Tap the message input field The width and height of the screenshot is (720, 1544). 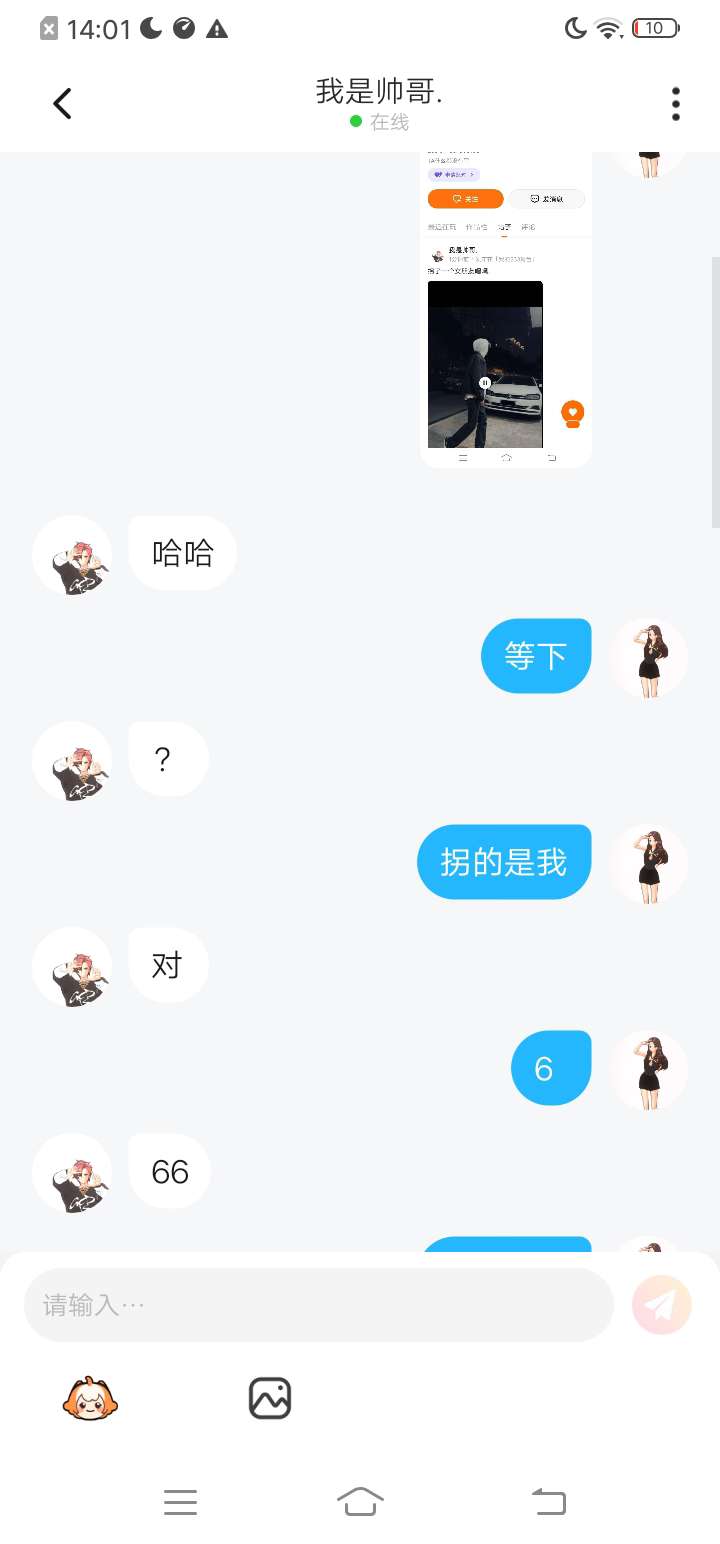pos(318,1305)
